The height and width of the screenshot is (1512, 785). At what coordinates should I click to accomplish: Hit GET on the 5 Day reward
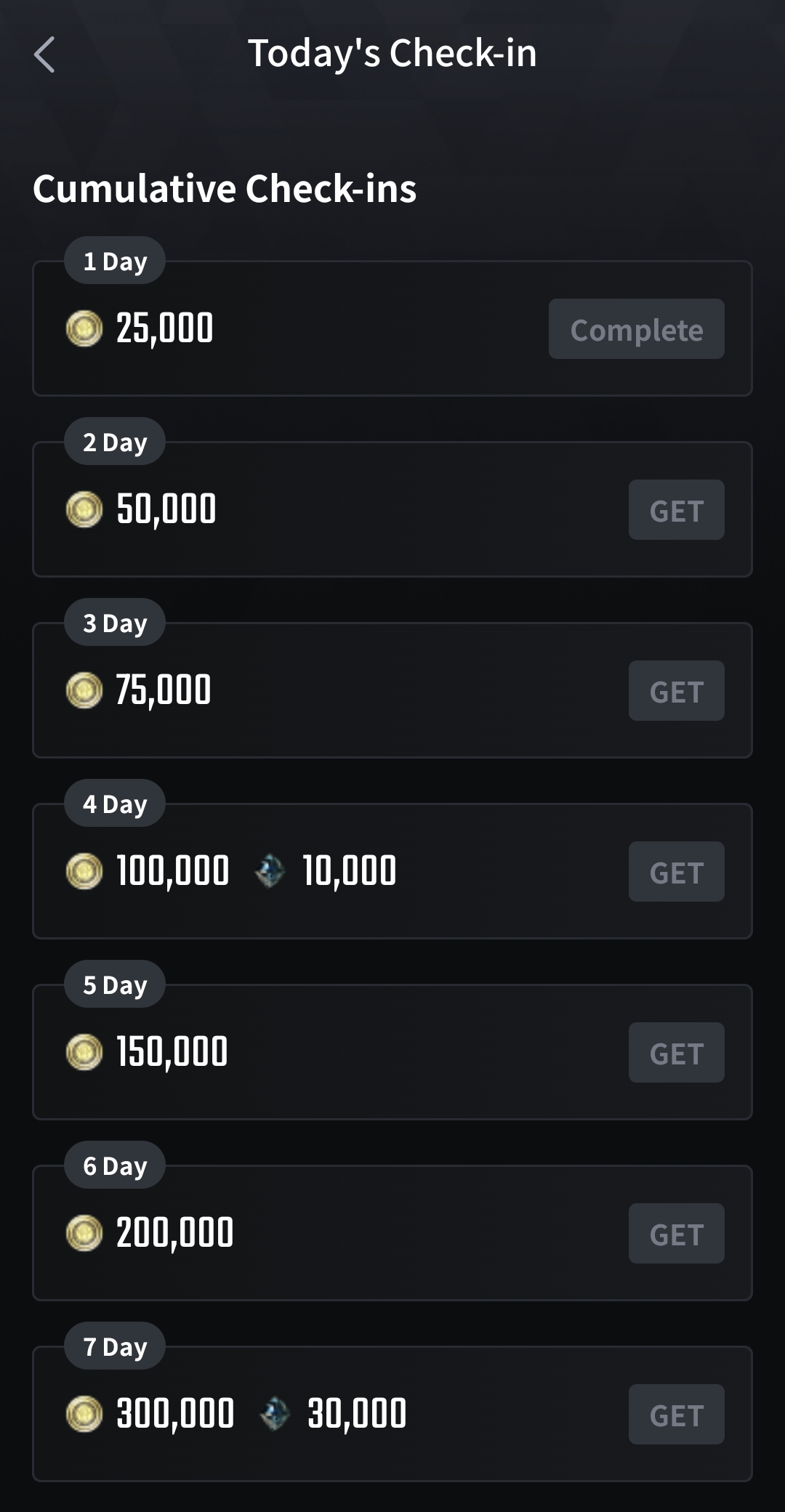pos(676,1053)
